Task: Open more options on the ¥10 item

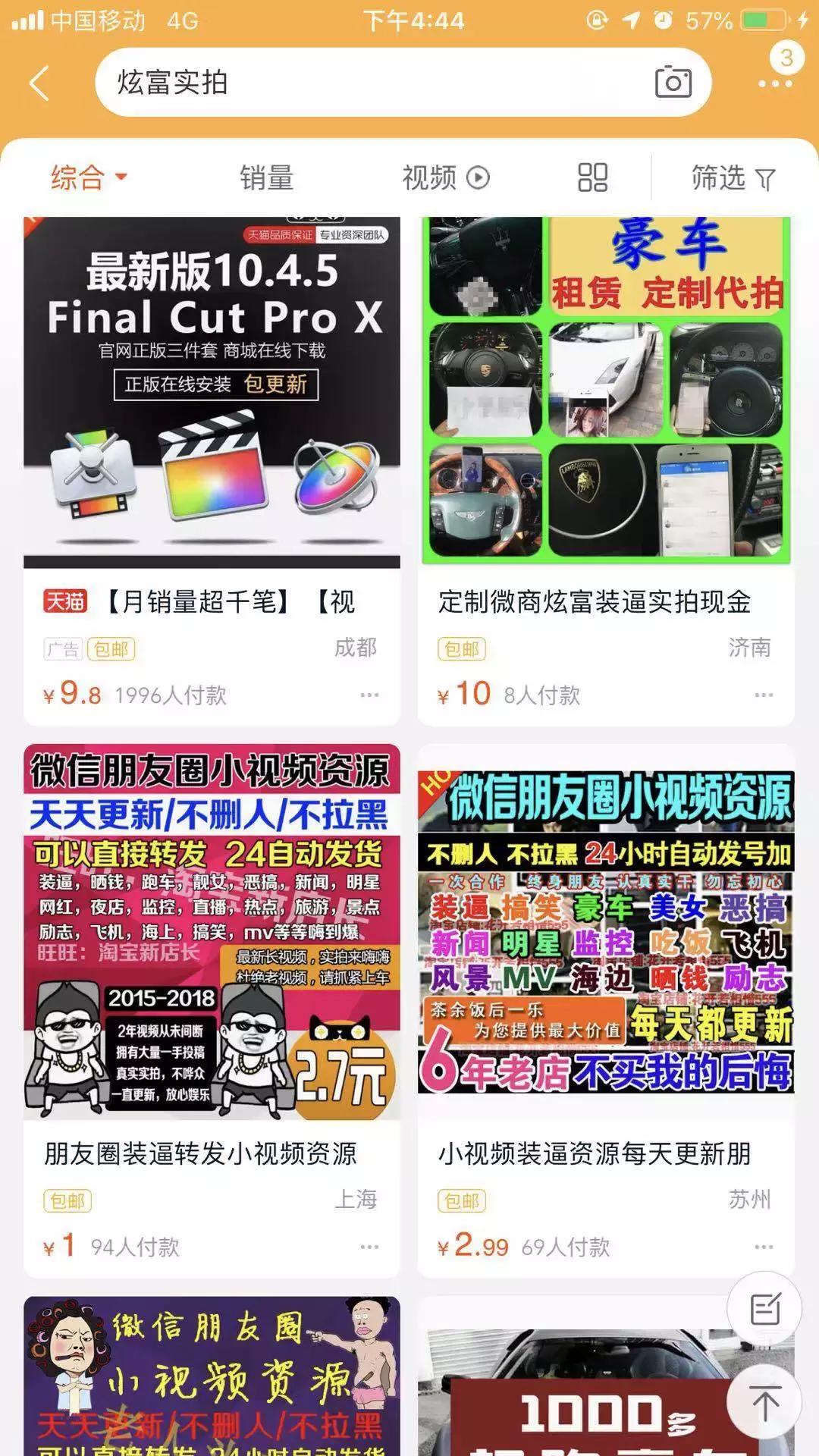Action: pyautogui.click(x=764, y=694)
